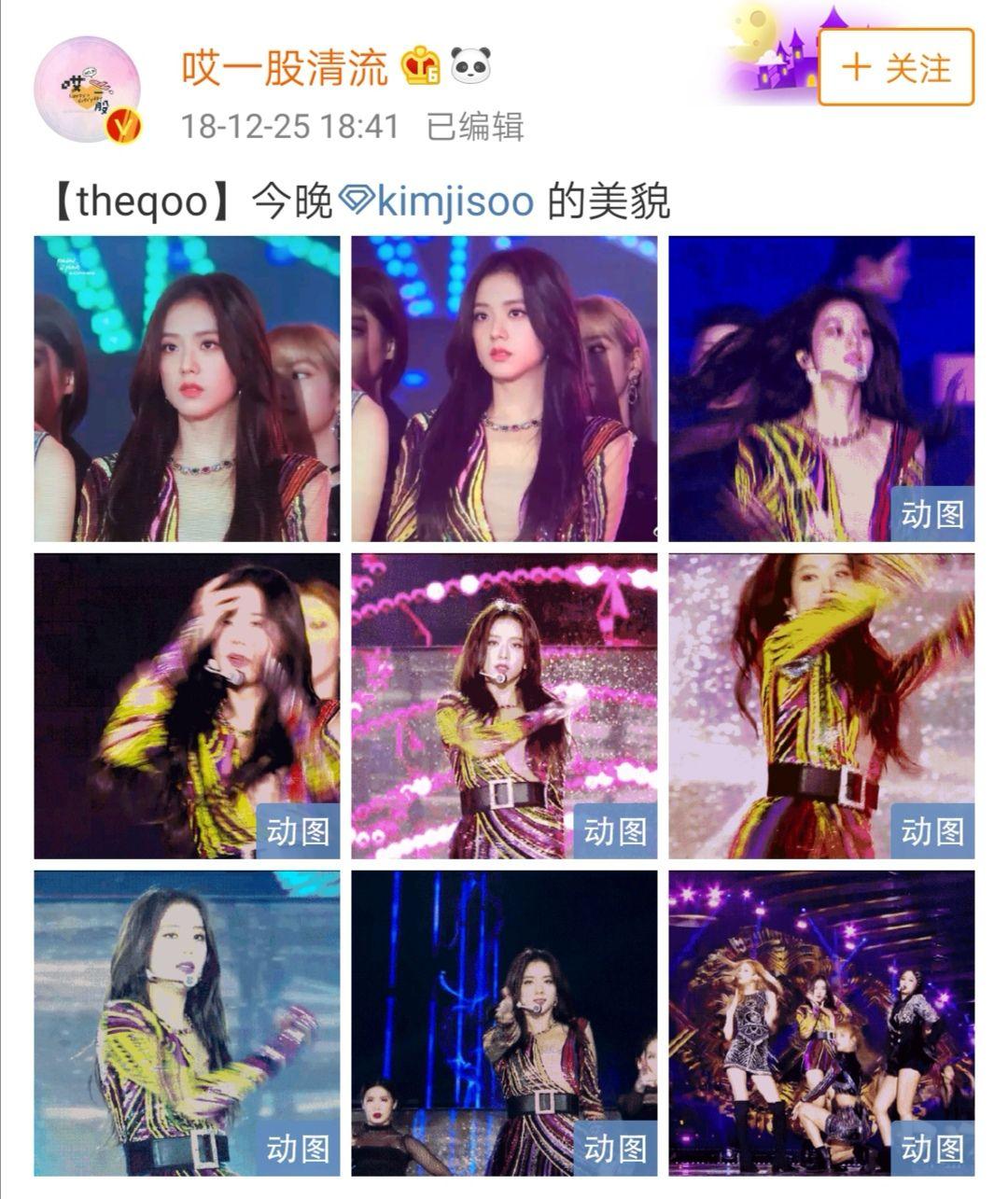
Task: View the still photo with teal lights backdrop
Action: point(187,388)
